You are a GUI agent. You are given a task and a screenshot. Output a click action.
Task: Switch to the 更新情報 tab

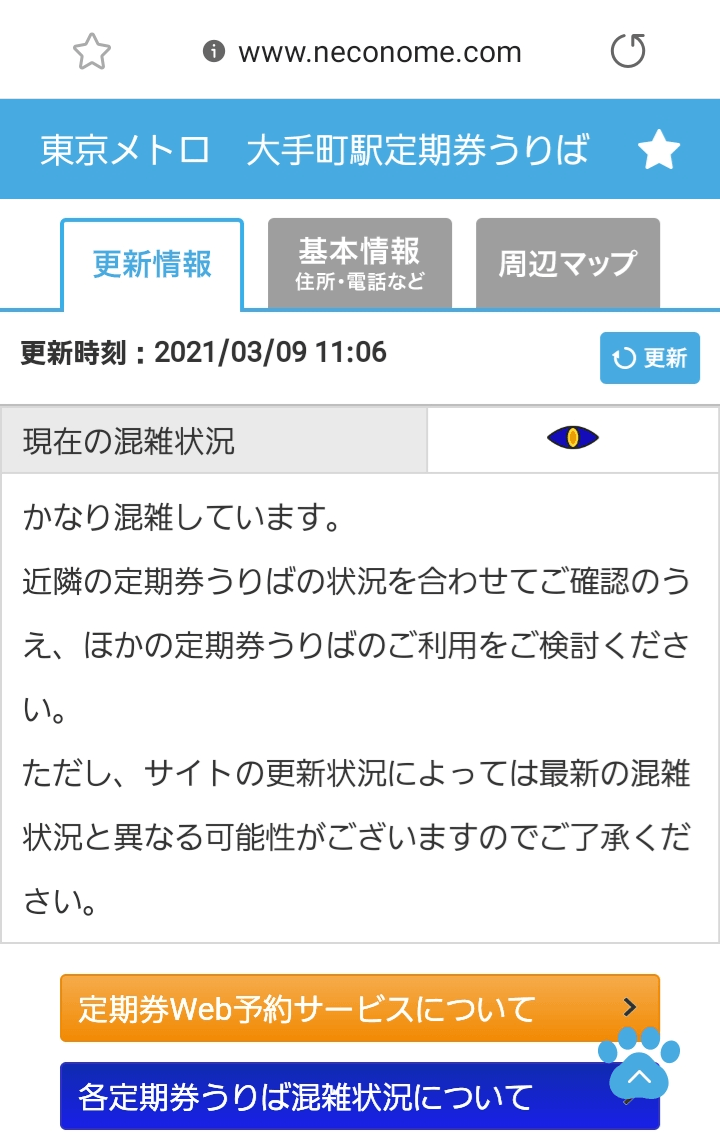[152, 265]
